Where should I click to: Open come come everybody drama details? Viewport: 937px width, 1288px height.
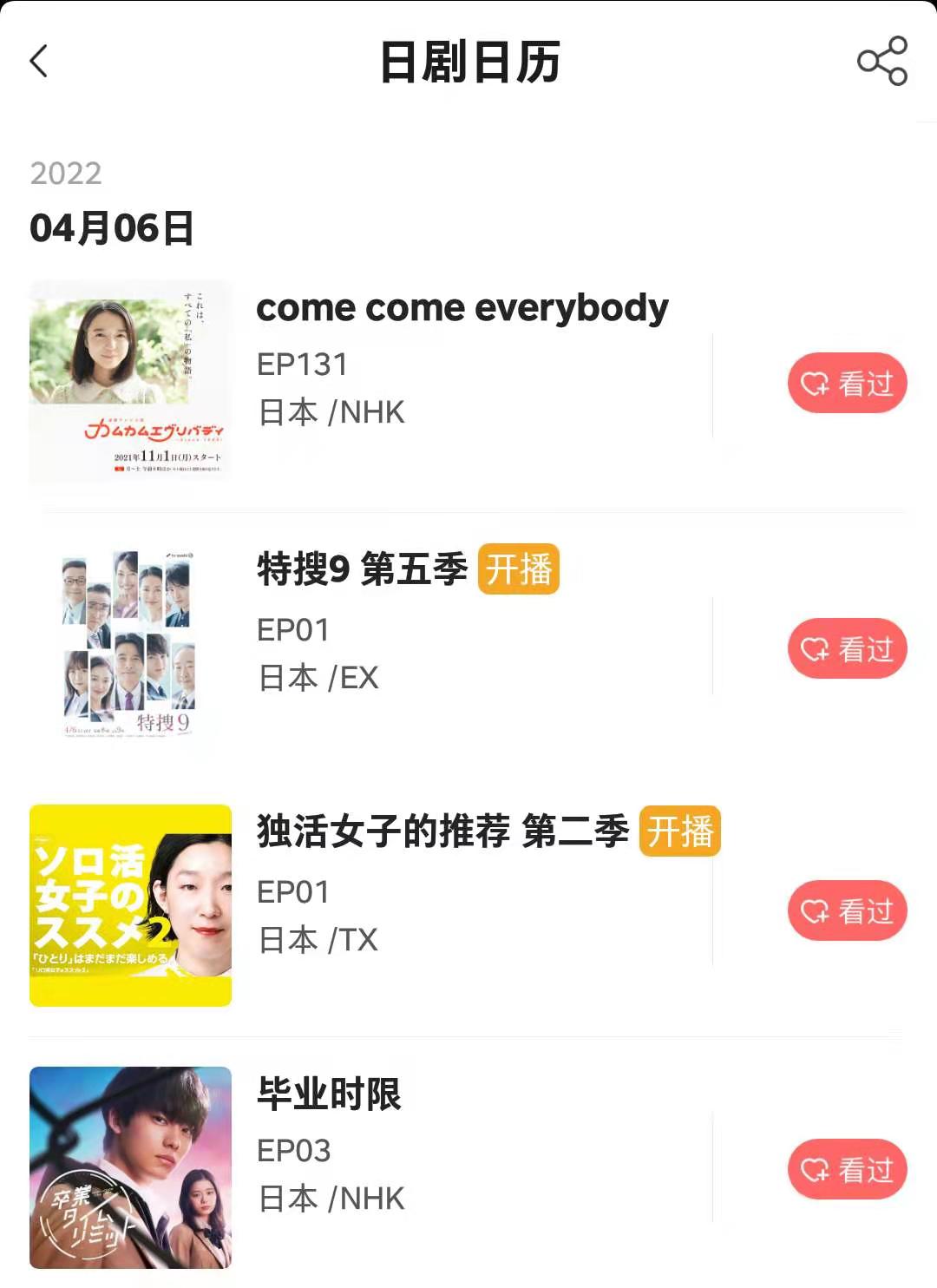[x=462, y=308]
